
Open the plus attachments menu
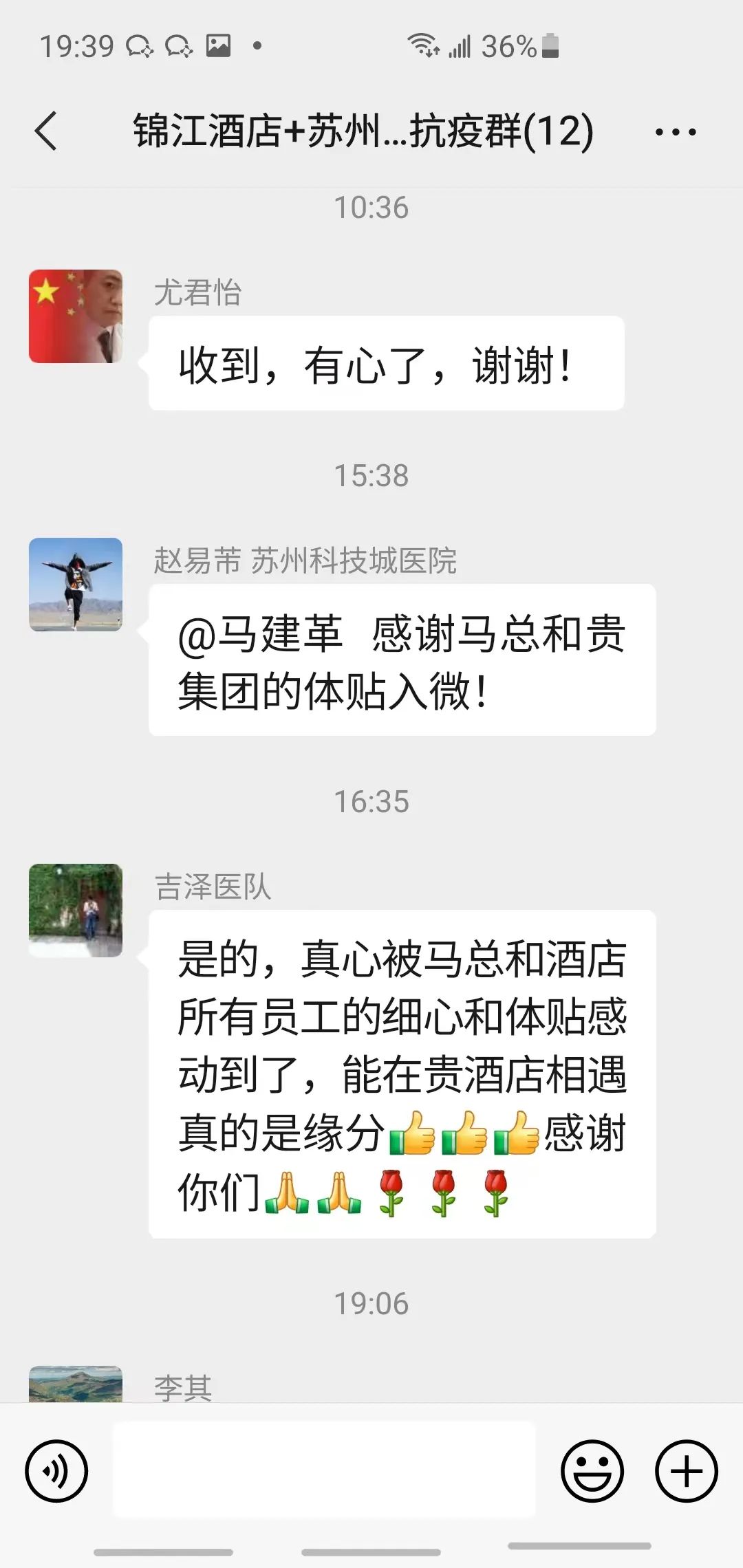686,1471
